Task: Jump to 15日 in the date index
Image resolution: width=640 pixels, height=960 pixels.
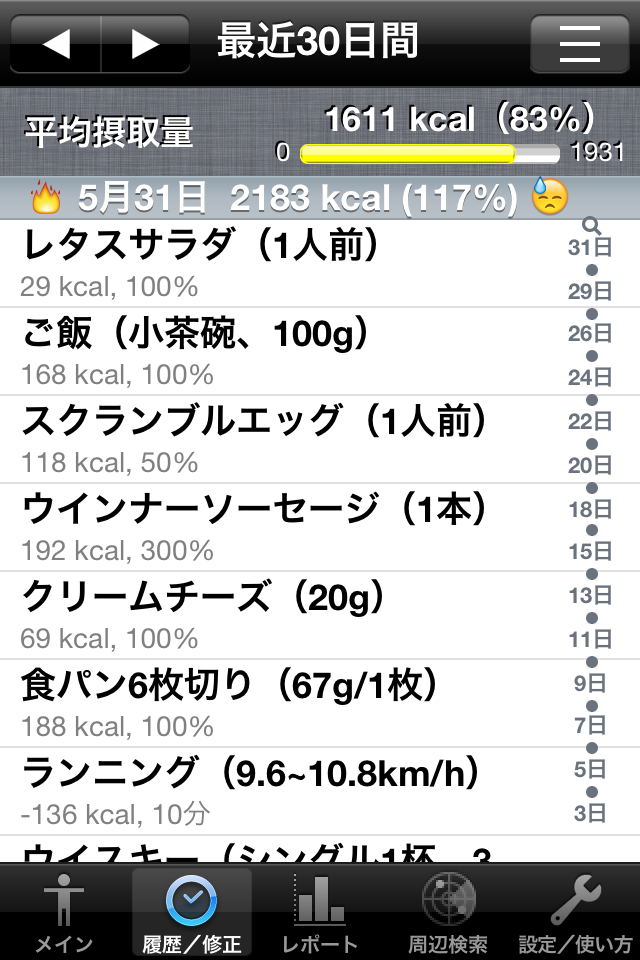Action: [x=590, y=551]
